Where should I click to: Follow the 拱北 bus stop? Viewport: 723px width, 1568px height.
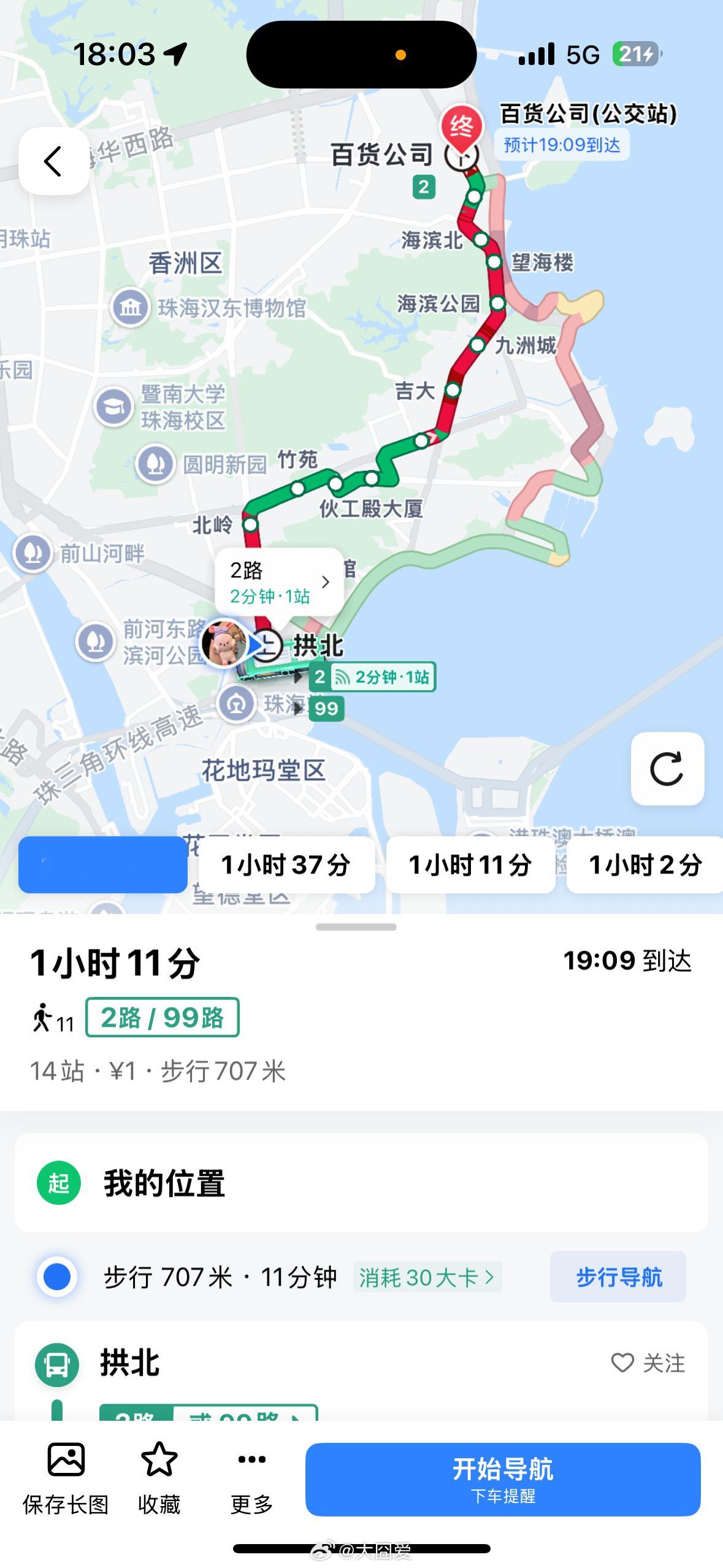point(648,1363)
